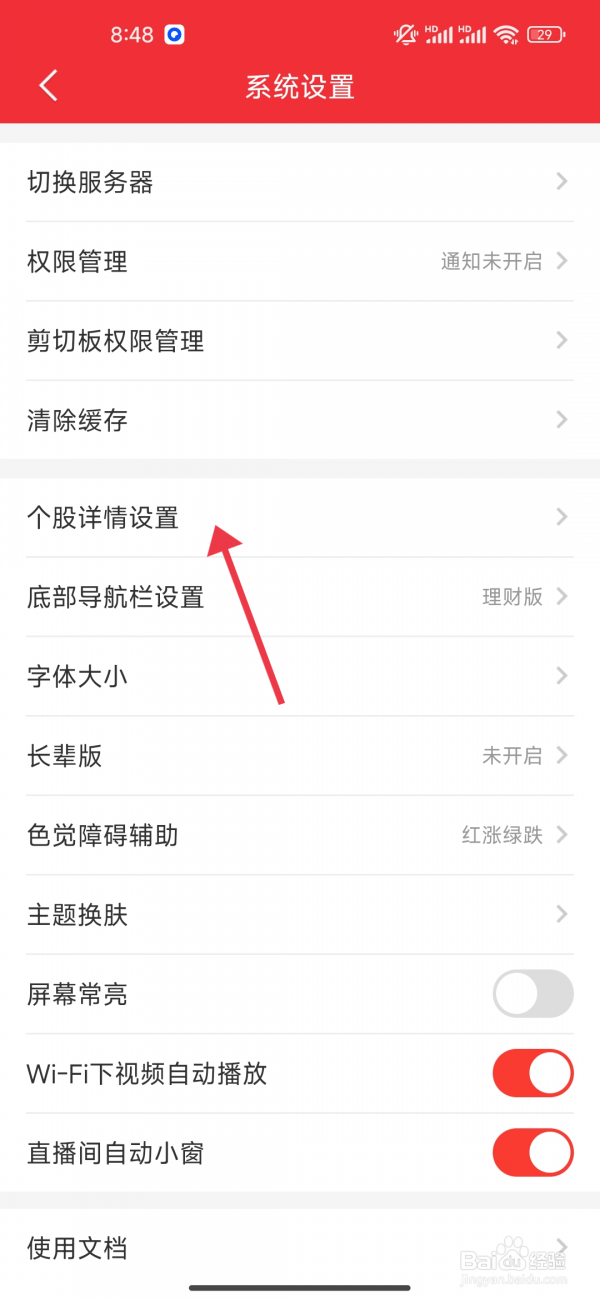Open 剪切板权限管理

[x=300, y=341]
